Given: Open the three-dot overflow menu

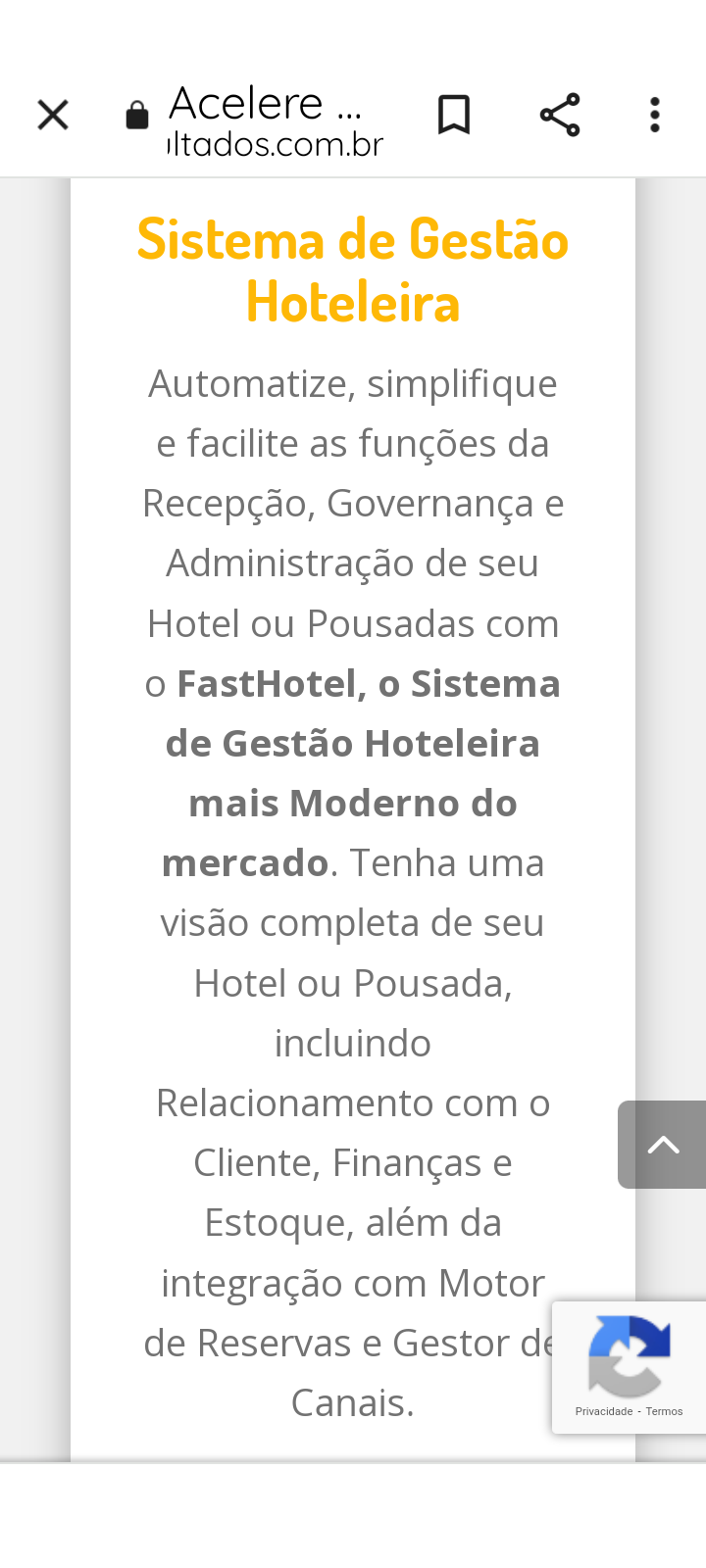Looking at the screenshot, I should pos(655,115).
